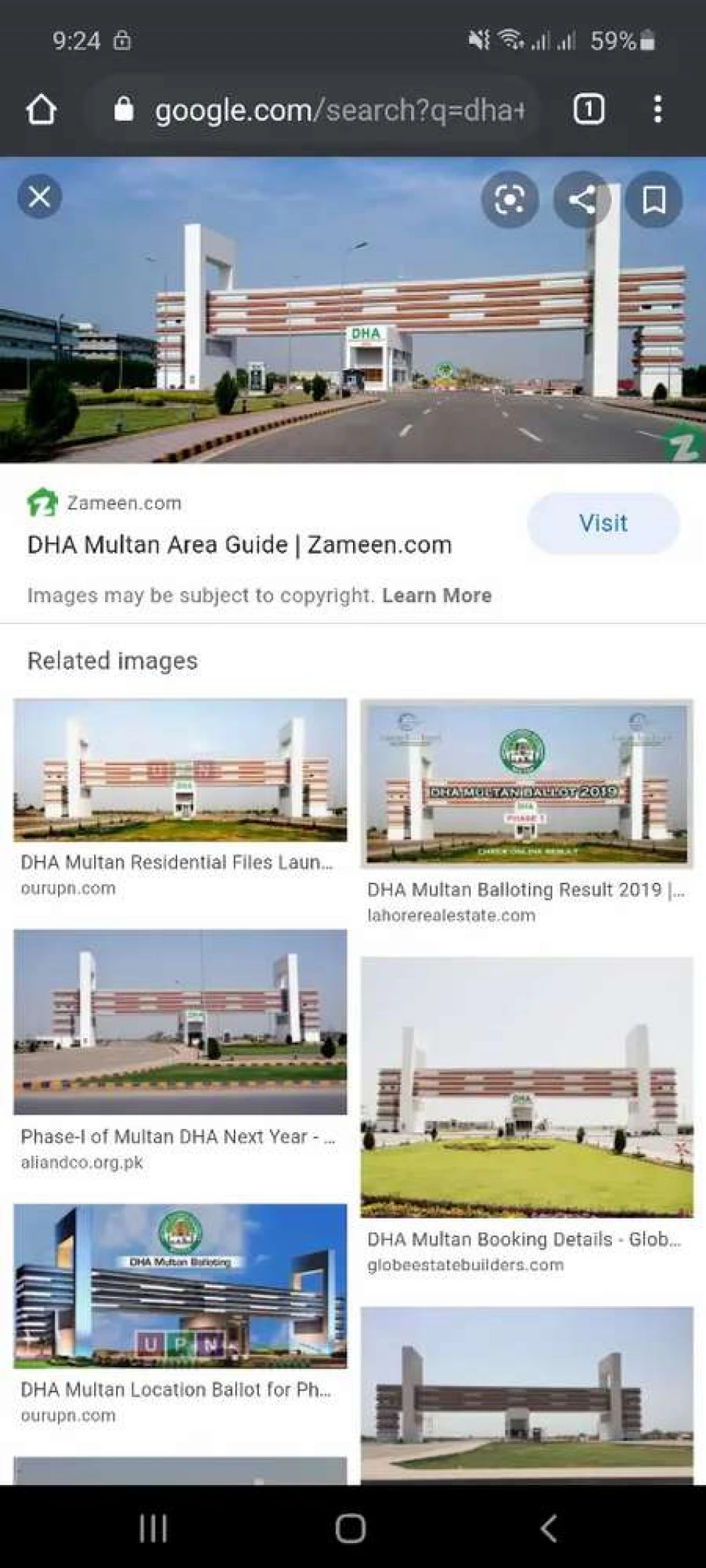Open DHA Multan Location Ballot image
Screen dimensions: 706x1568
tap(180, 1286)
